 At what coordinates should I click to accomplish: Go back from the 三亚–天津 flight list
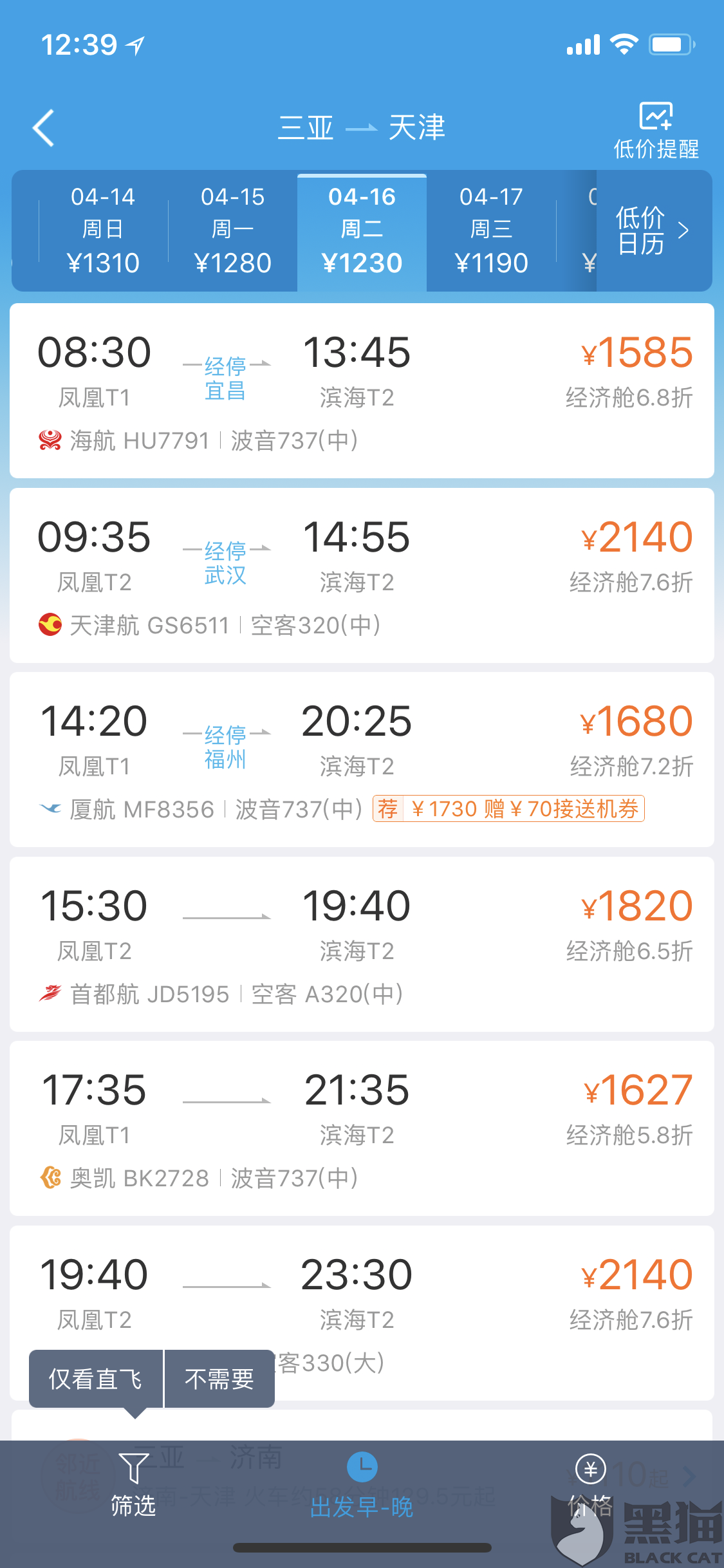tap(44, 127)
